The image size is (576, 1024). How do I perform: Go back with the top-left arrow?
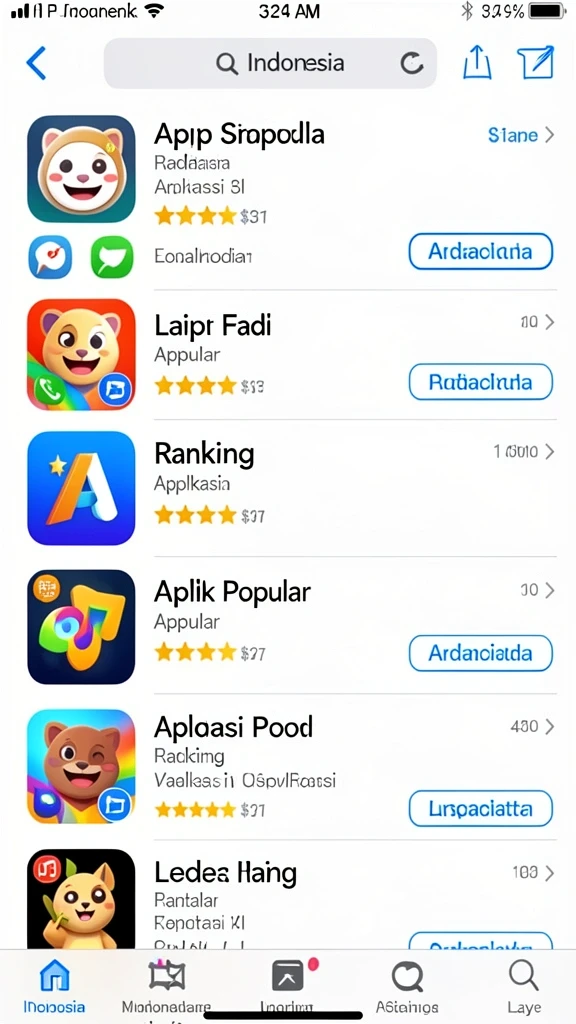point(36,63)
